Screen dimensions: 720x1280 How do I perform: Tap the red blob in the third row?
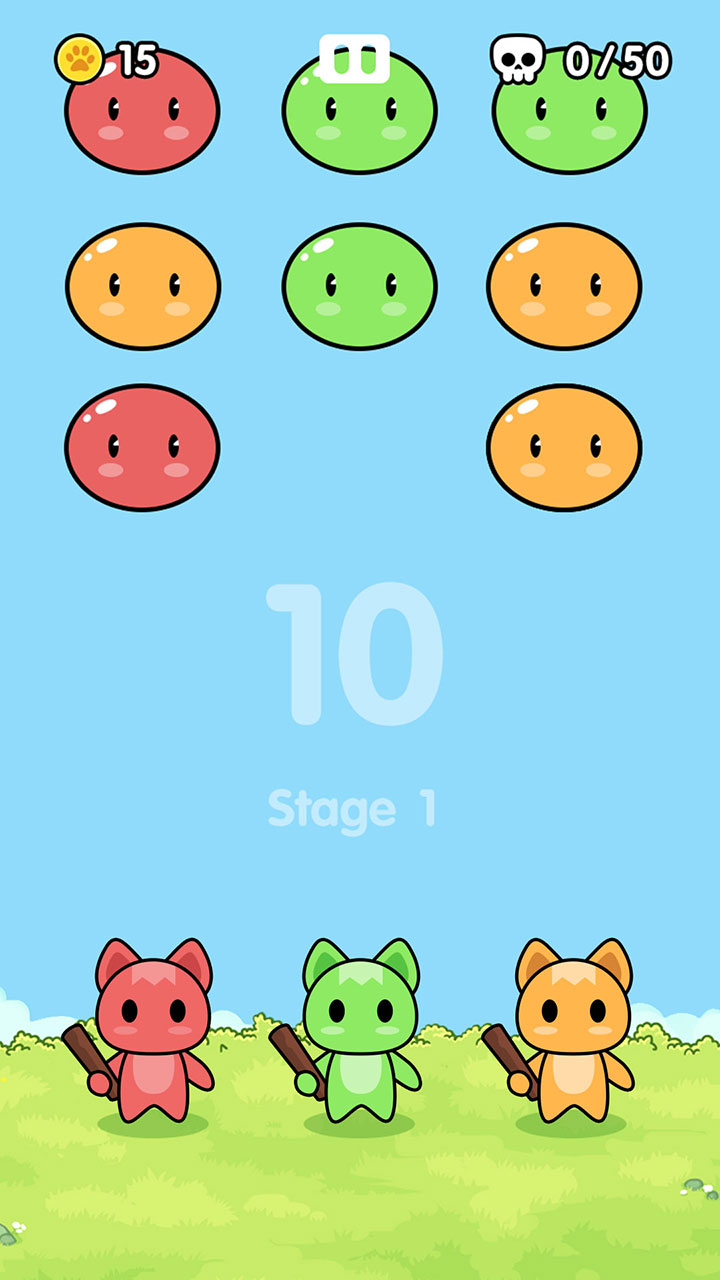coord(143,447)
